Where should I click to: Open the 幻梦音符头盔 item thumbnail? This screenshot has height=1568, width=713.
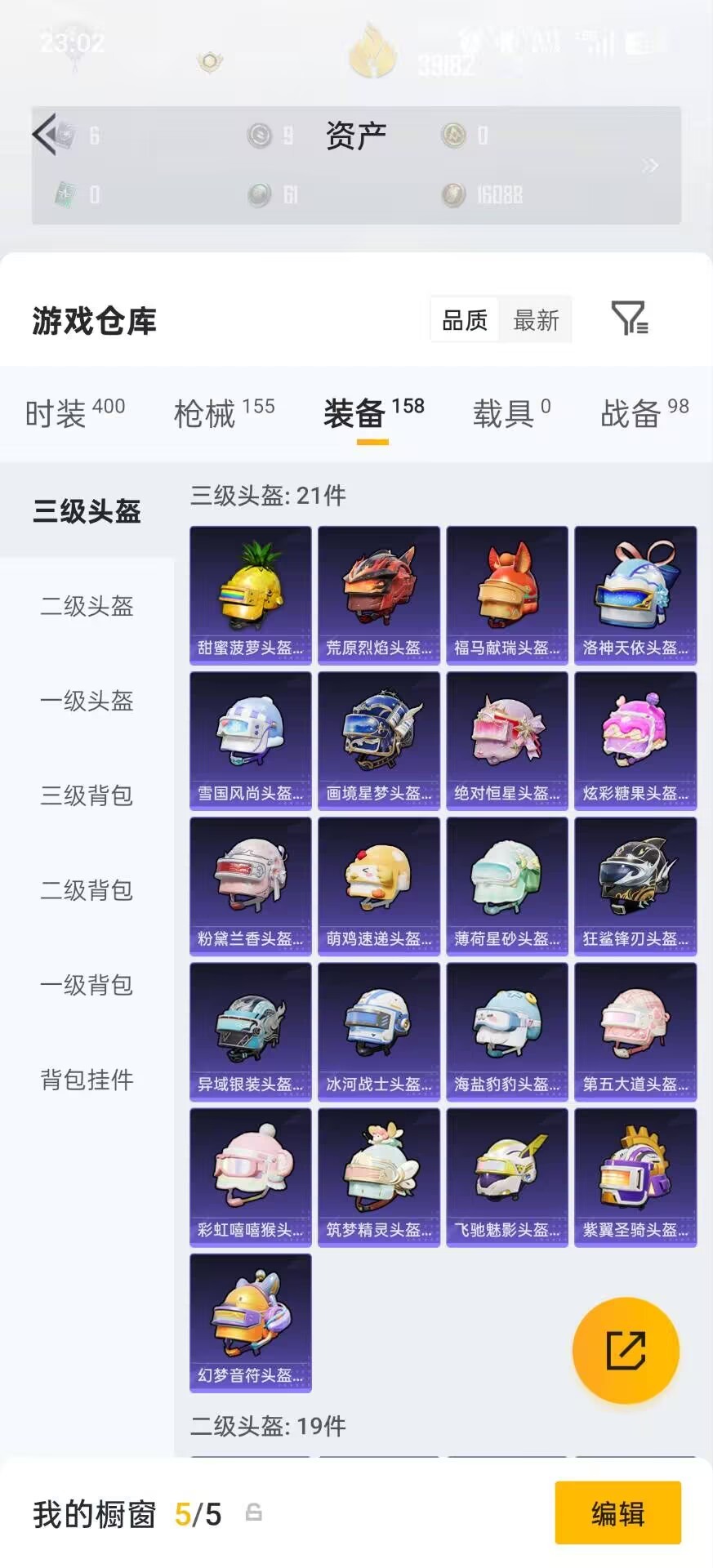click(x=250, y=1321)
